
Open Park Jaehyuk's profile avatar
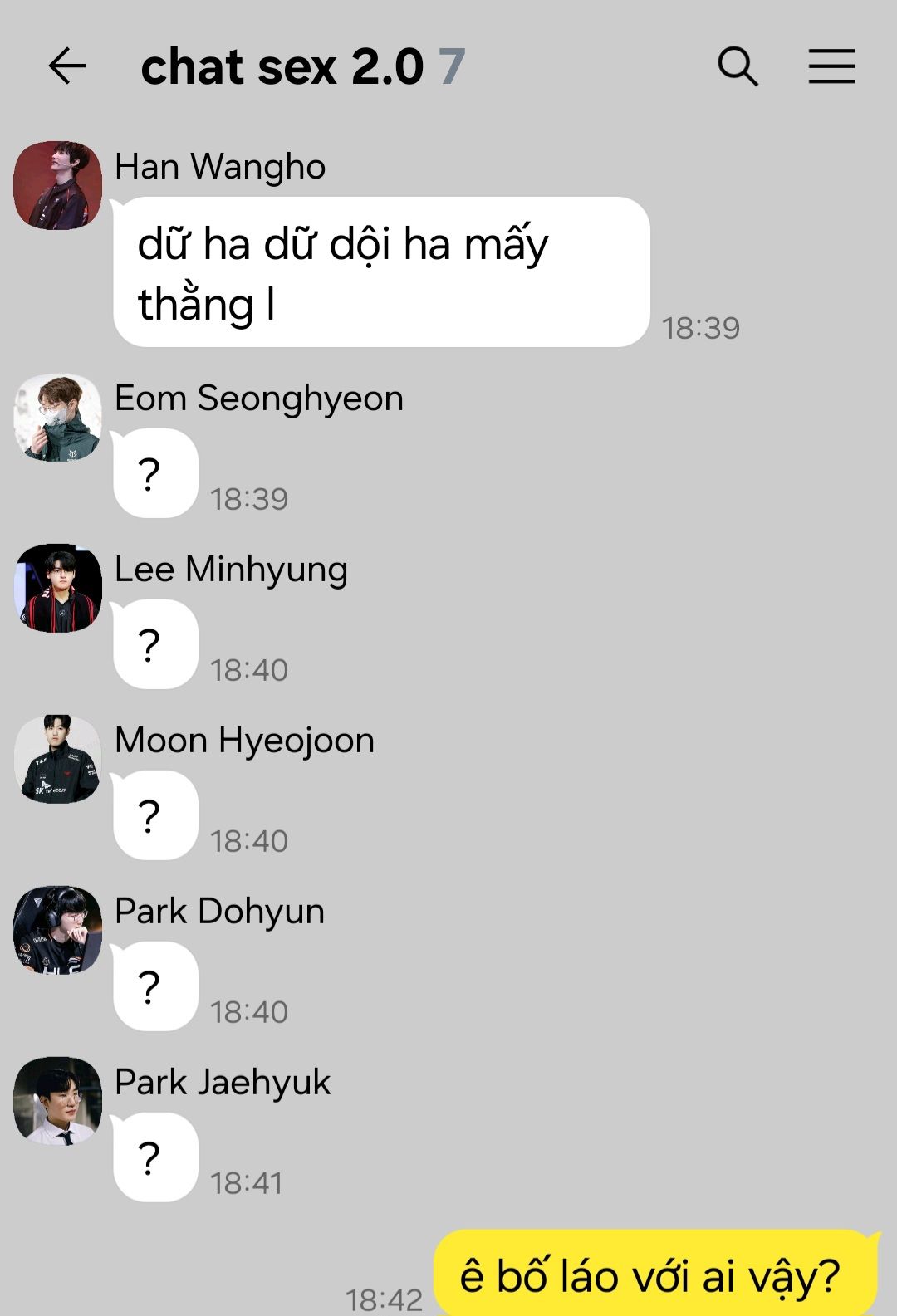[57, 1101]
